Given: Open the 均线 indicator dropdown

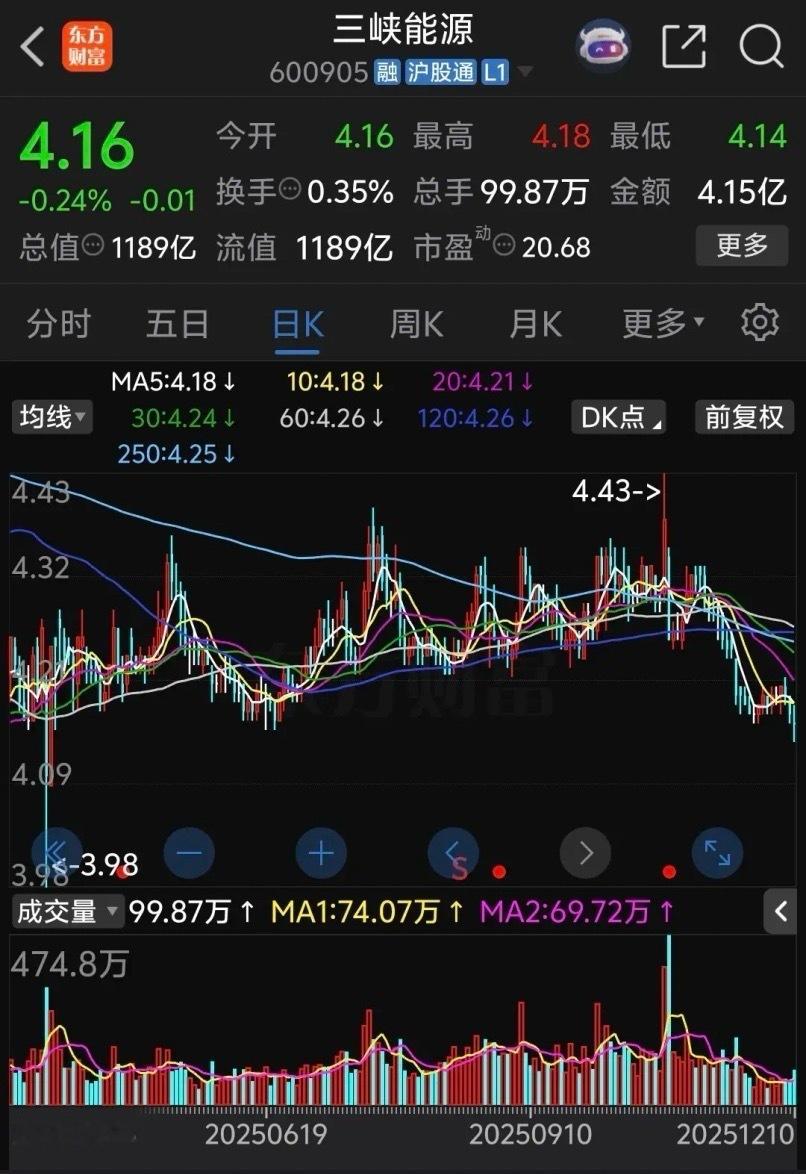Looking at the screenshot, I should point(51,418).
